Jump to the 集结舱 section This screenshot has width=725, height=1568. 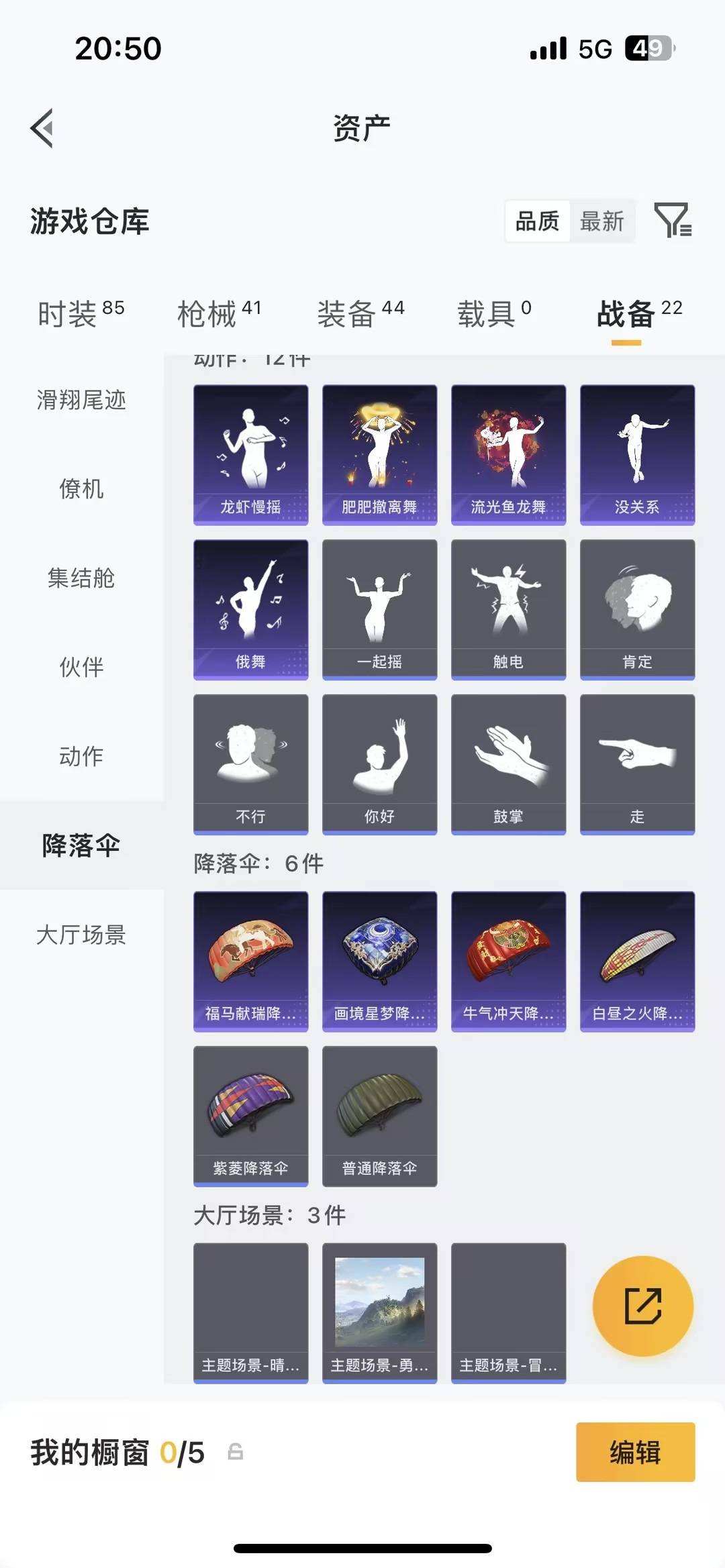tap(81, 578)
